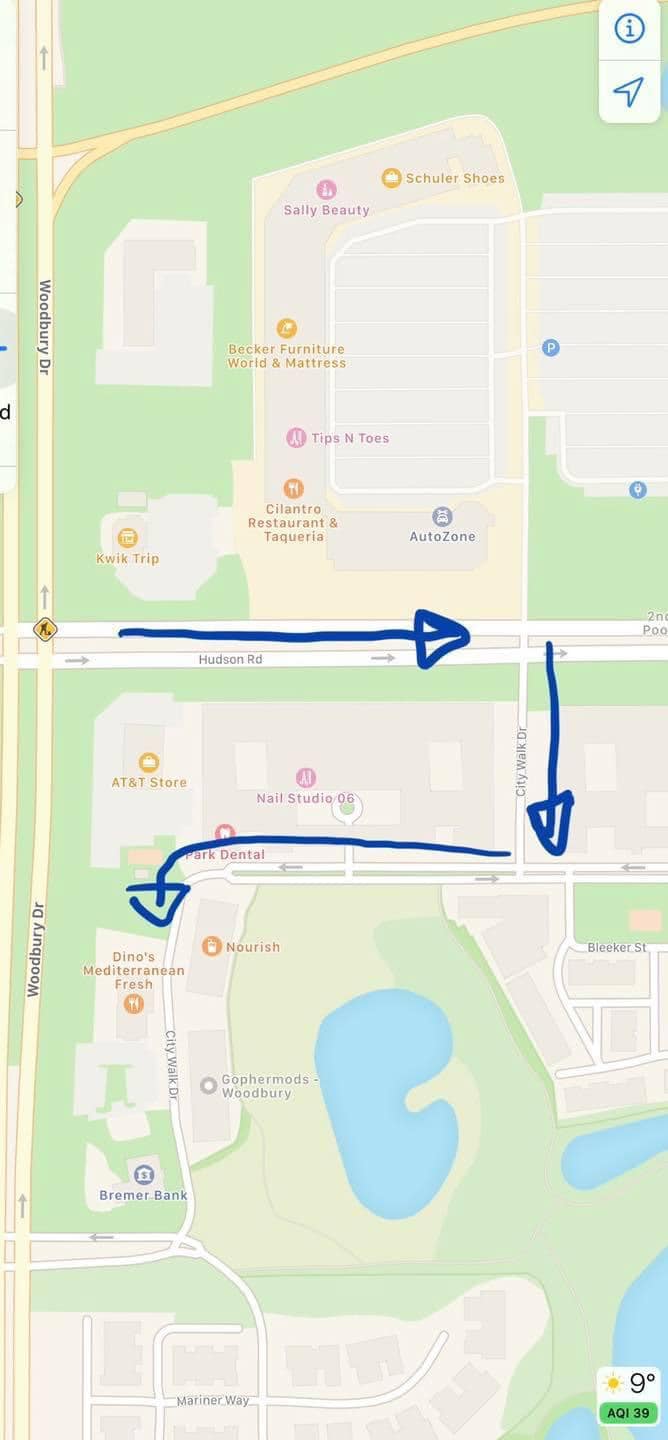Open Becker Furniture World & Mattress marker
Image resolution: width=668 pixels, height=1440 pixels.
[287, 328]
